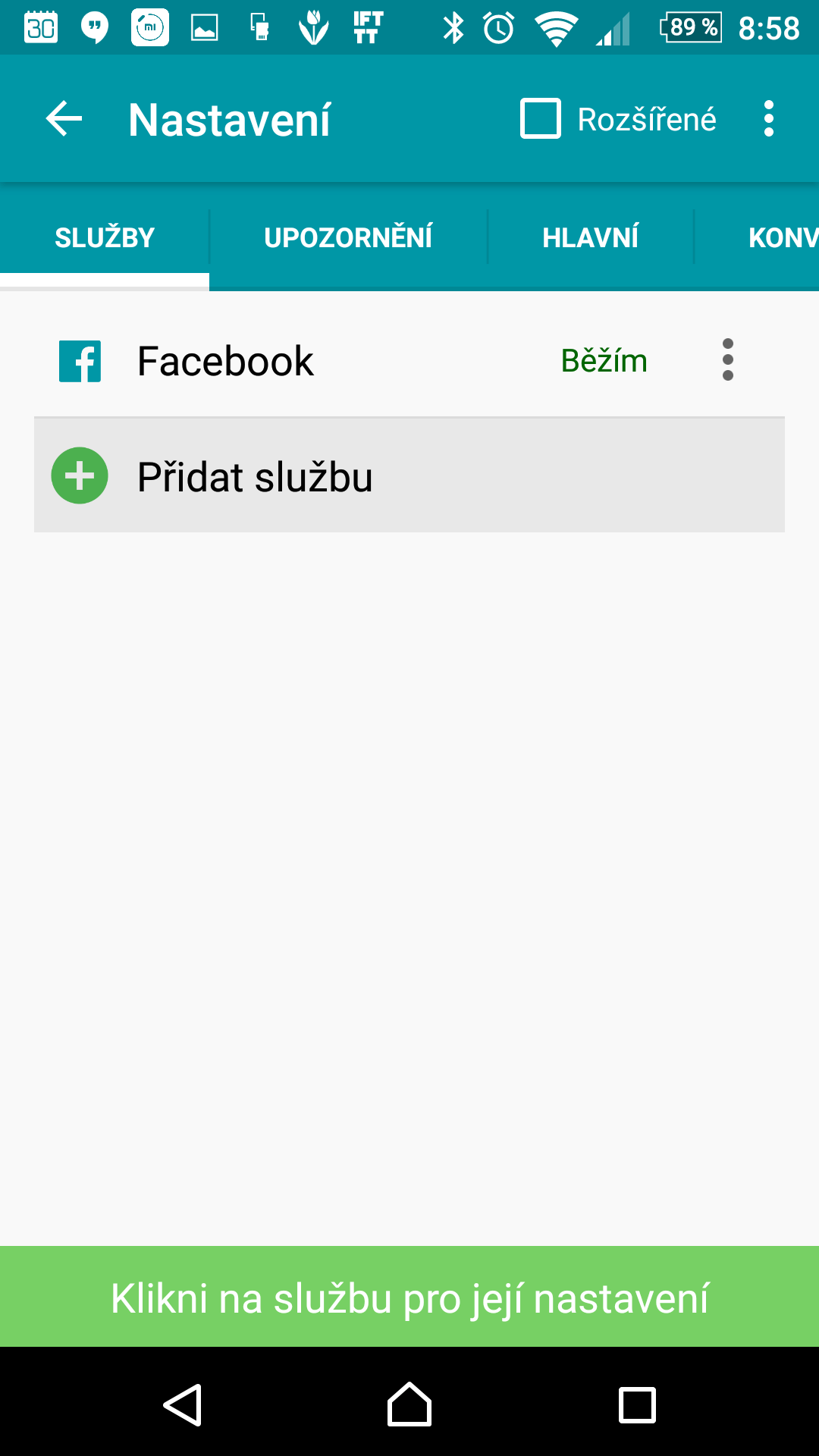Open the app bar overflow menu
Image resolution: width=819 pixels, height=1456 pixels.
pos(769,119)
